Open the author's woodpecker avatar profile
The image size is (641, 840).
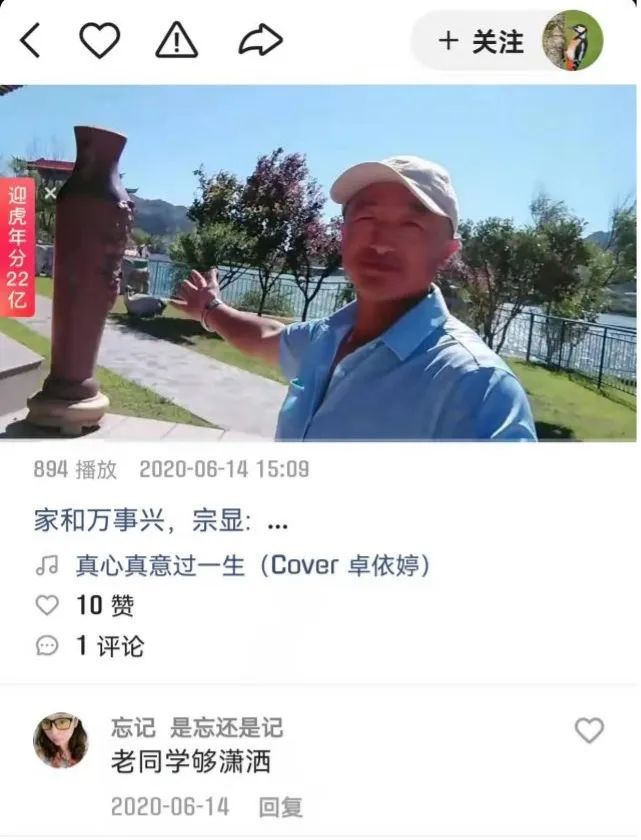(572, 41)
